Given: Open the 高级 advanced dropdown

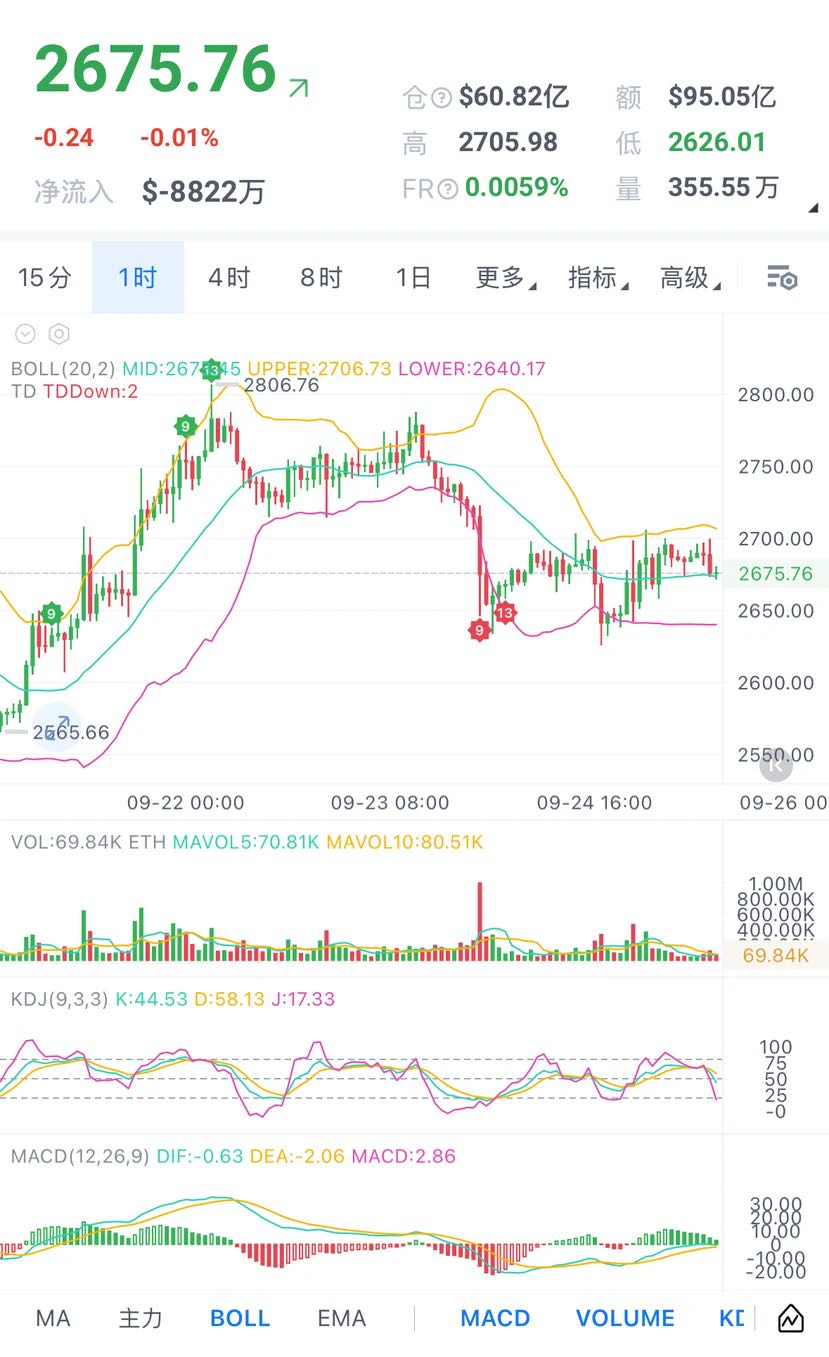Looking at the screenshot, I should [690, 277].
